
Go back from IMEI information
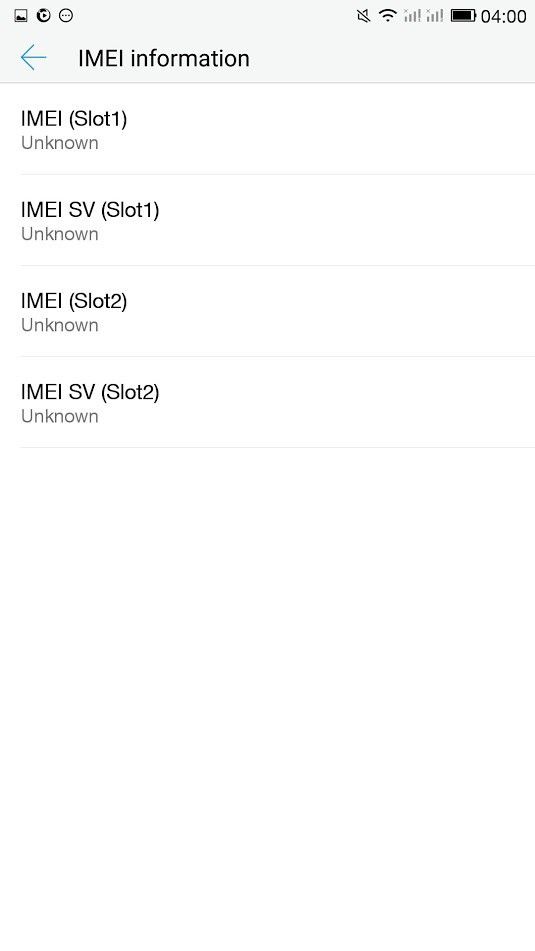tap(33, 58)
